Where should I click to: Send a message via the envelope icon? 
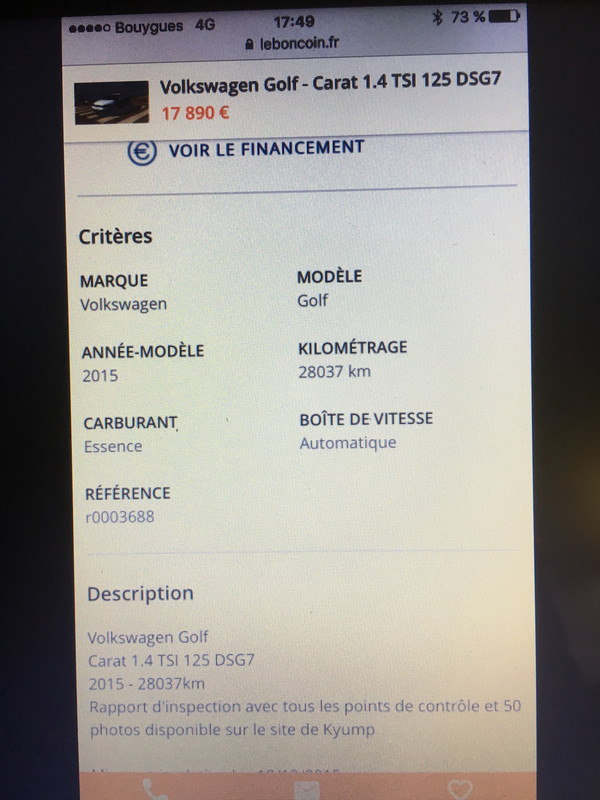310,788
